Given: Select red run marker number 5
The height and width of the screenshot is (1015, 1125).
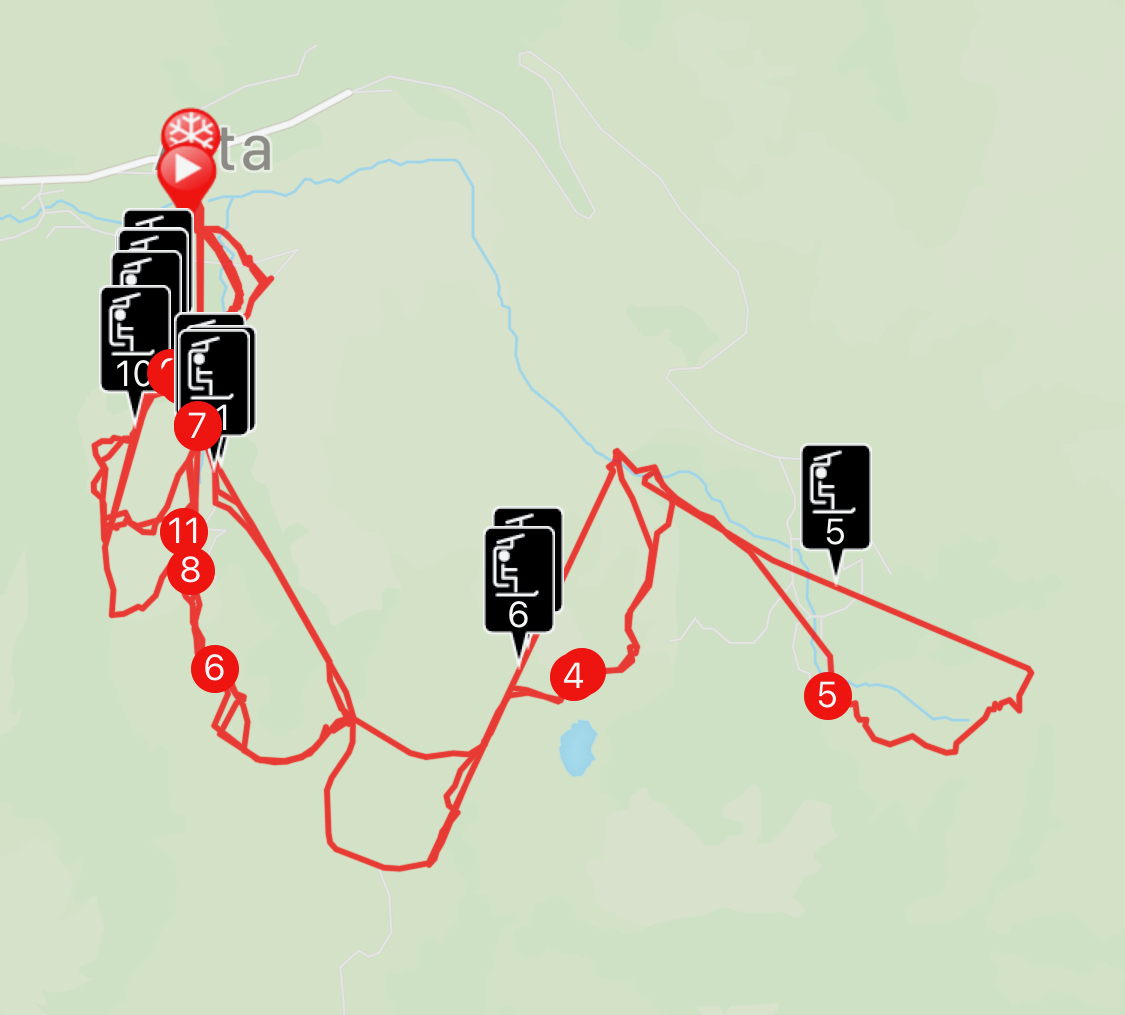Looking at the screenshot, I should click(x=827, y=695).
